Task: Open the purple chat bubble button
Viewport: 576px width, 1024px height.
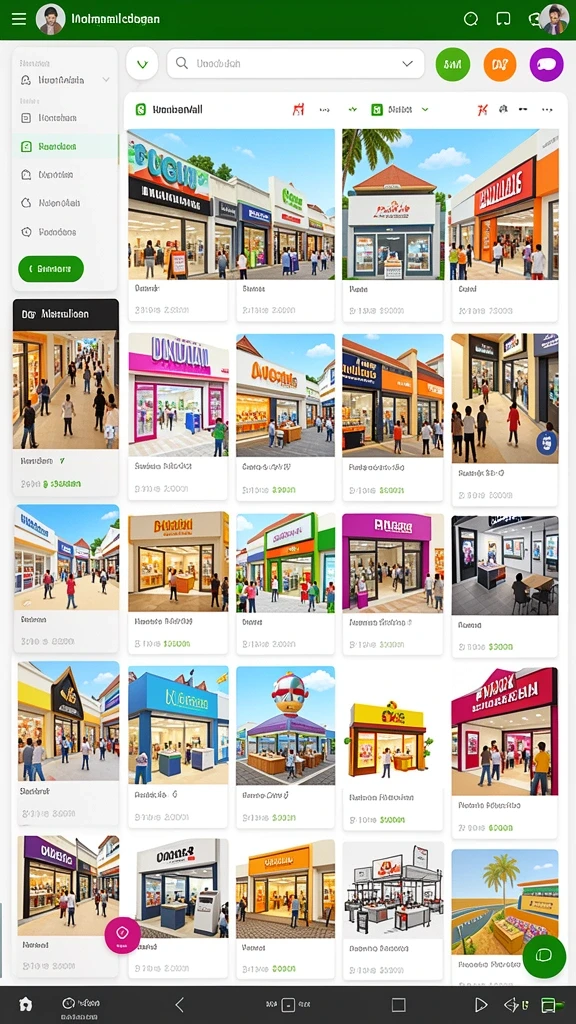Action: 546,65
